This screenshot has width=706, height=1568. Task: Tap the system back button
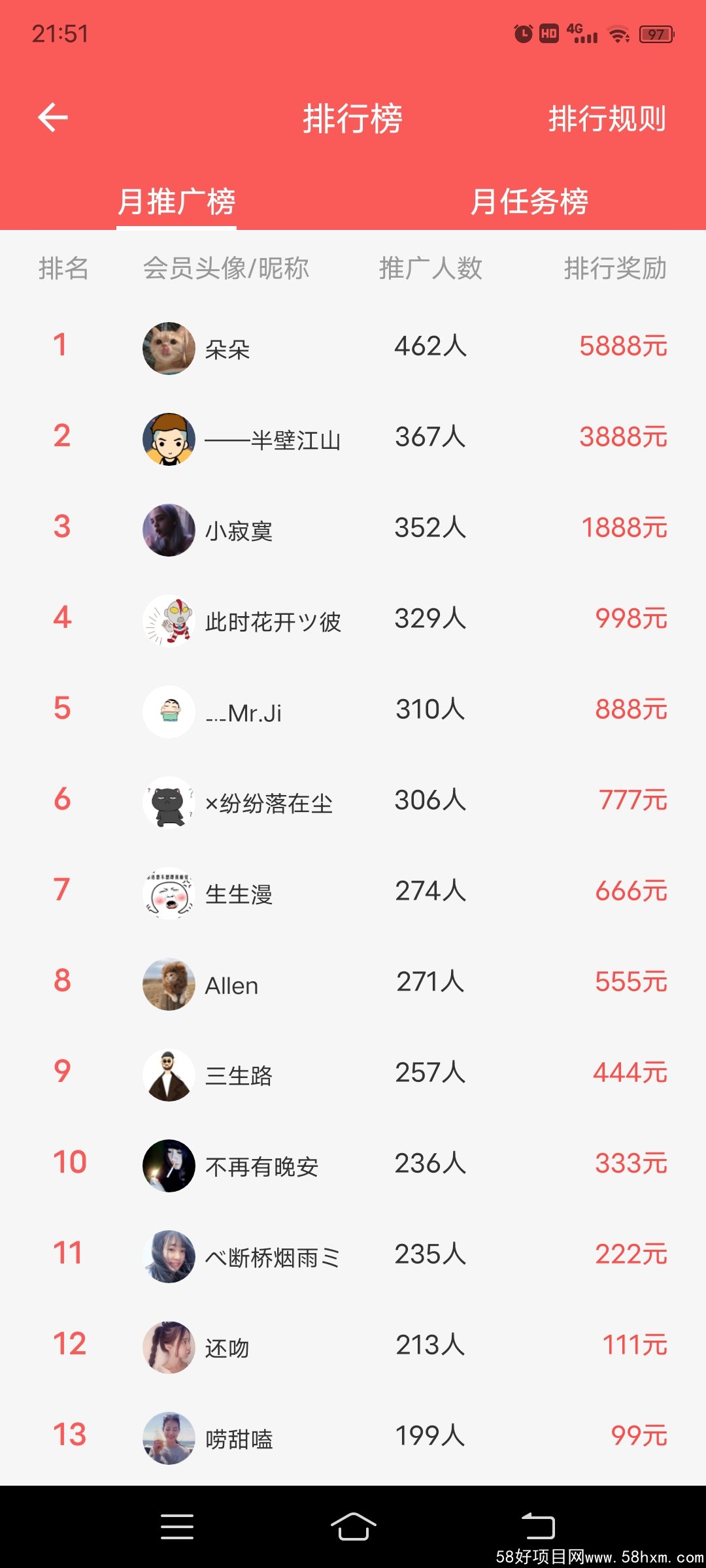click(x=537, y=1526)
